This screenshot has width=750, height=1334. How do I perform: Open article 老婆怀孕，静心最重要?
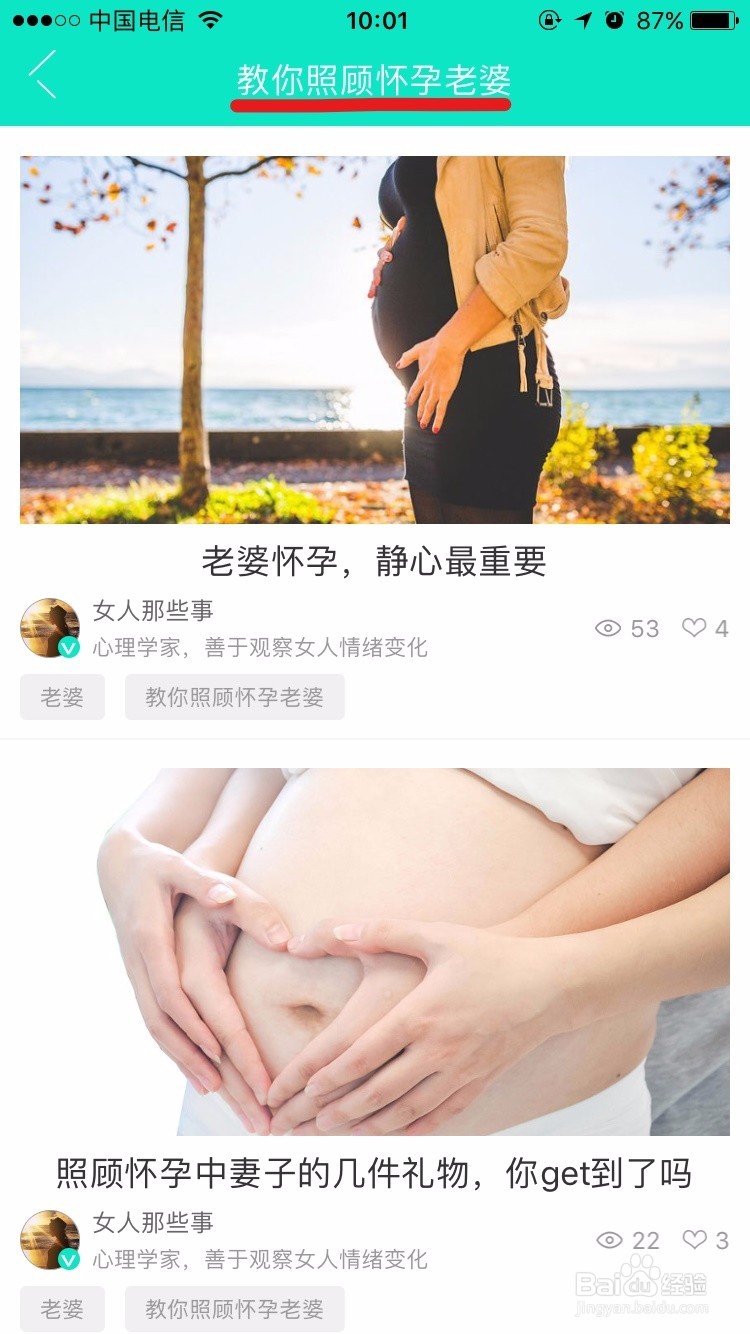[375, 562]
